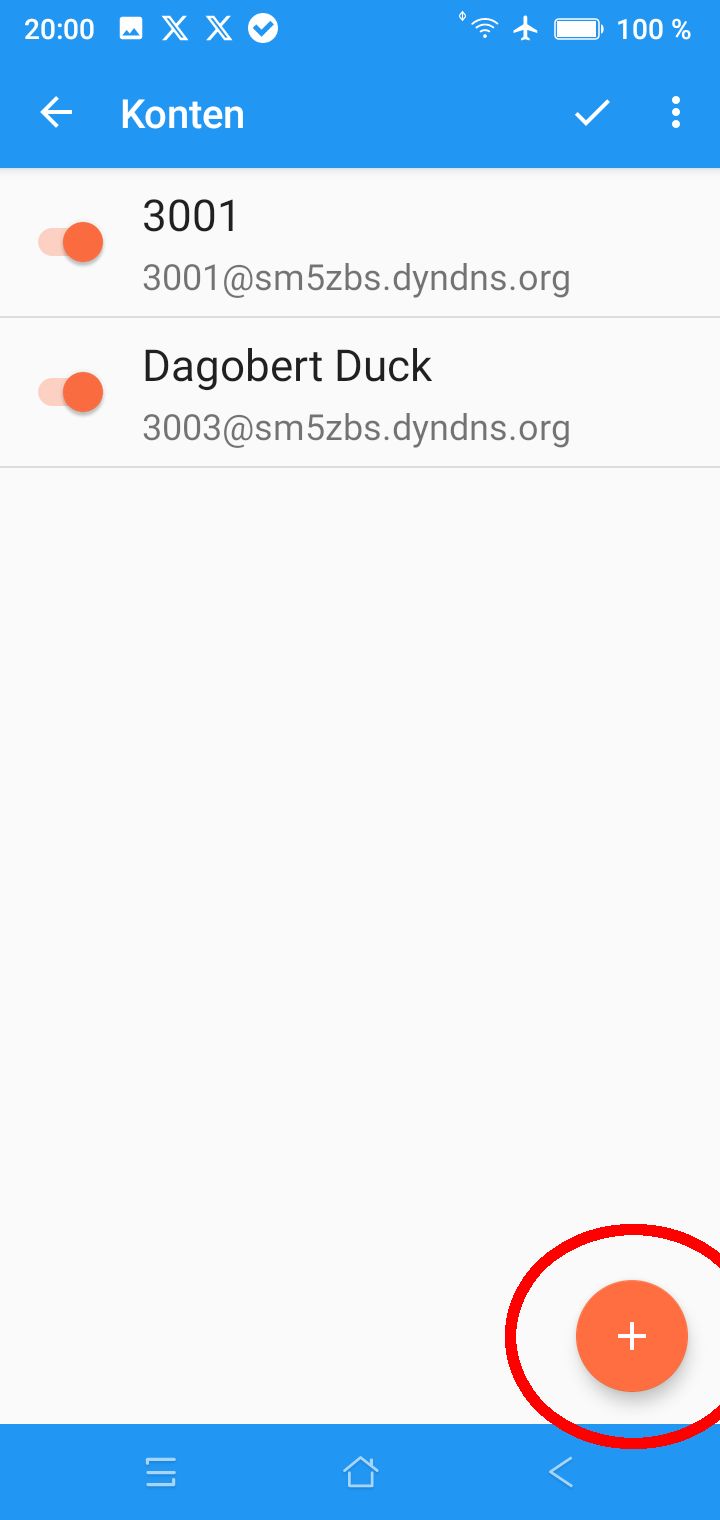Go back from the Konten screen

pyautogui.click(x=57, y=114)
